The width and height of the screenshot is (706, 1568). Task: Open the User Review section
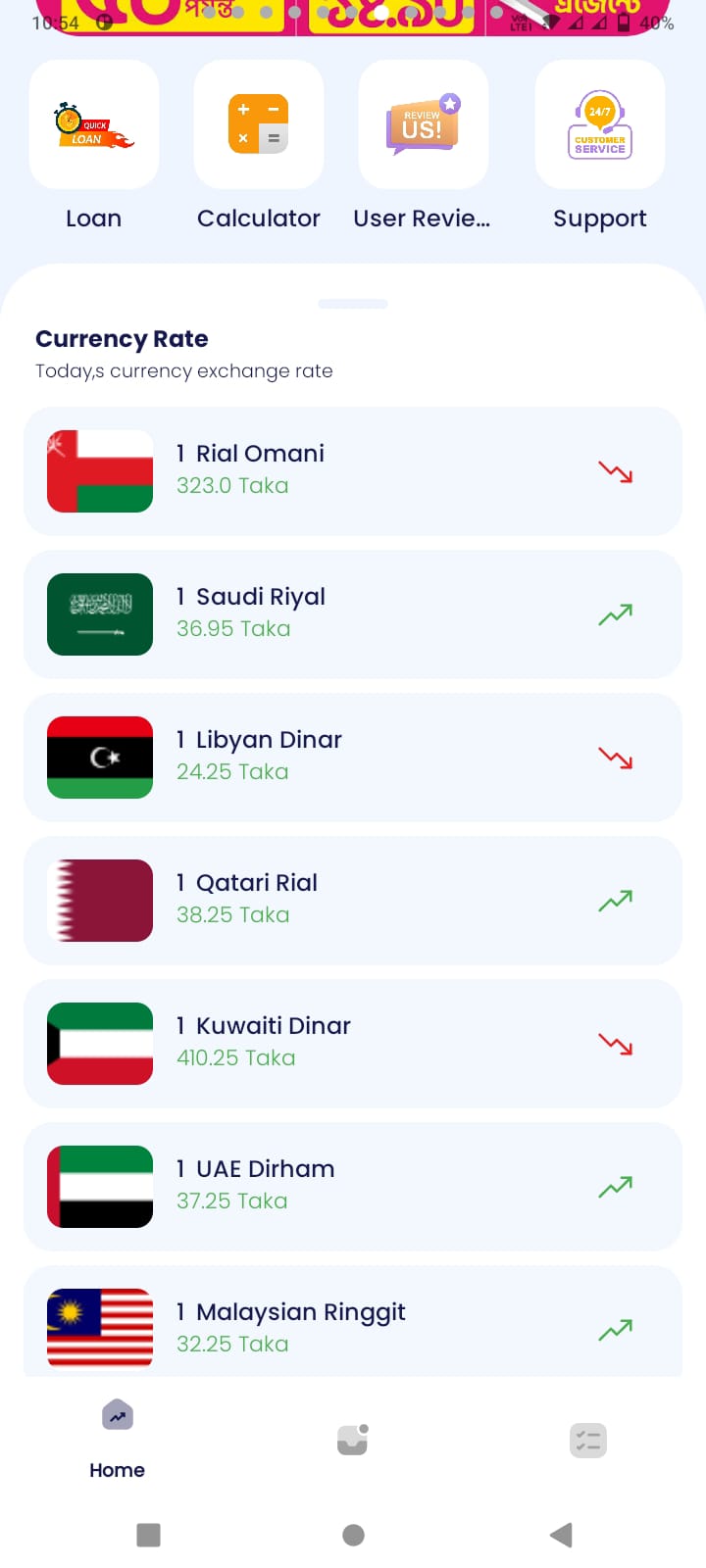coord(424,125)
